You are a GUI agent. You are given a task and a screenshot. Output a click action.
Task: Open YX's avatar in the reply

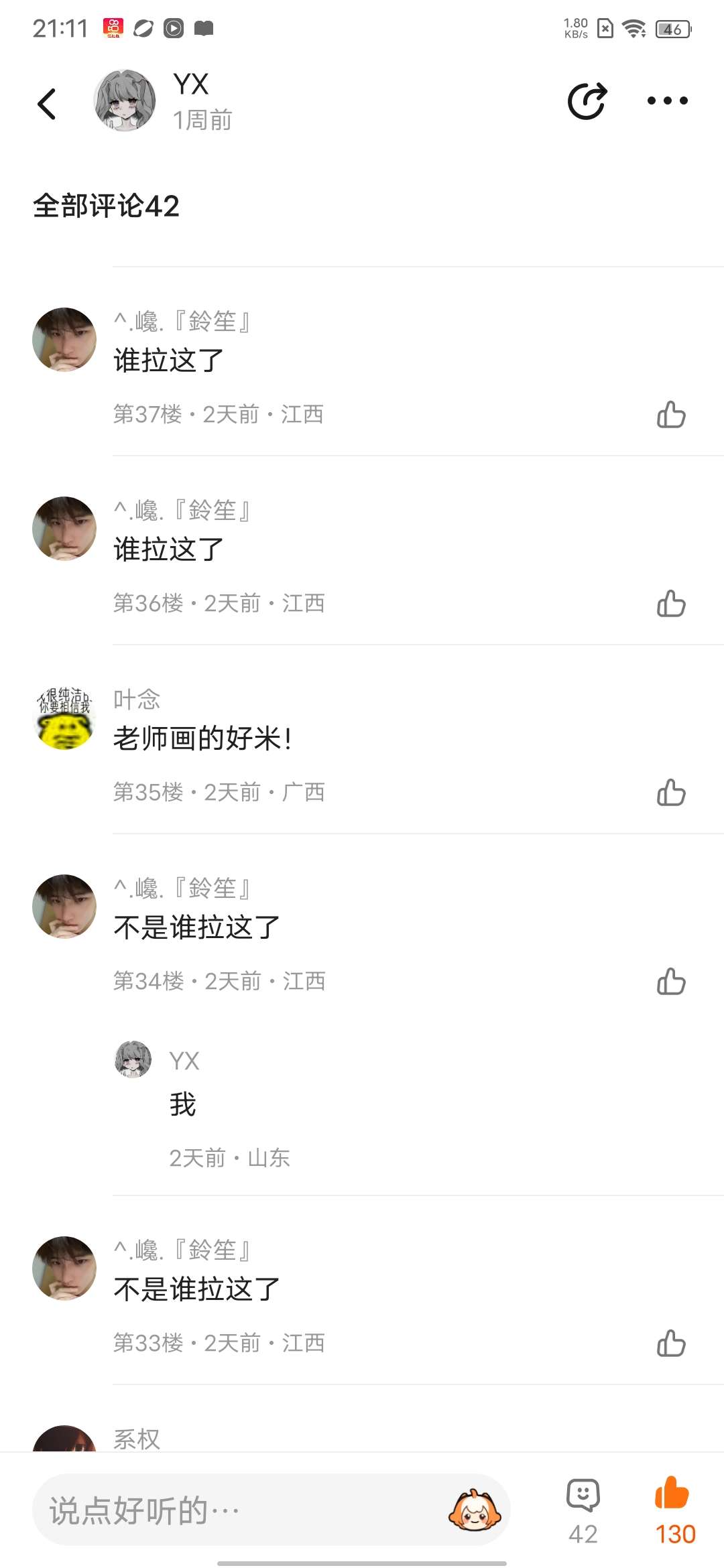point(133,1059)
